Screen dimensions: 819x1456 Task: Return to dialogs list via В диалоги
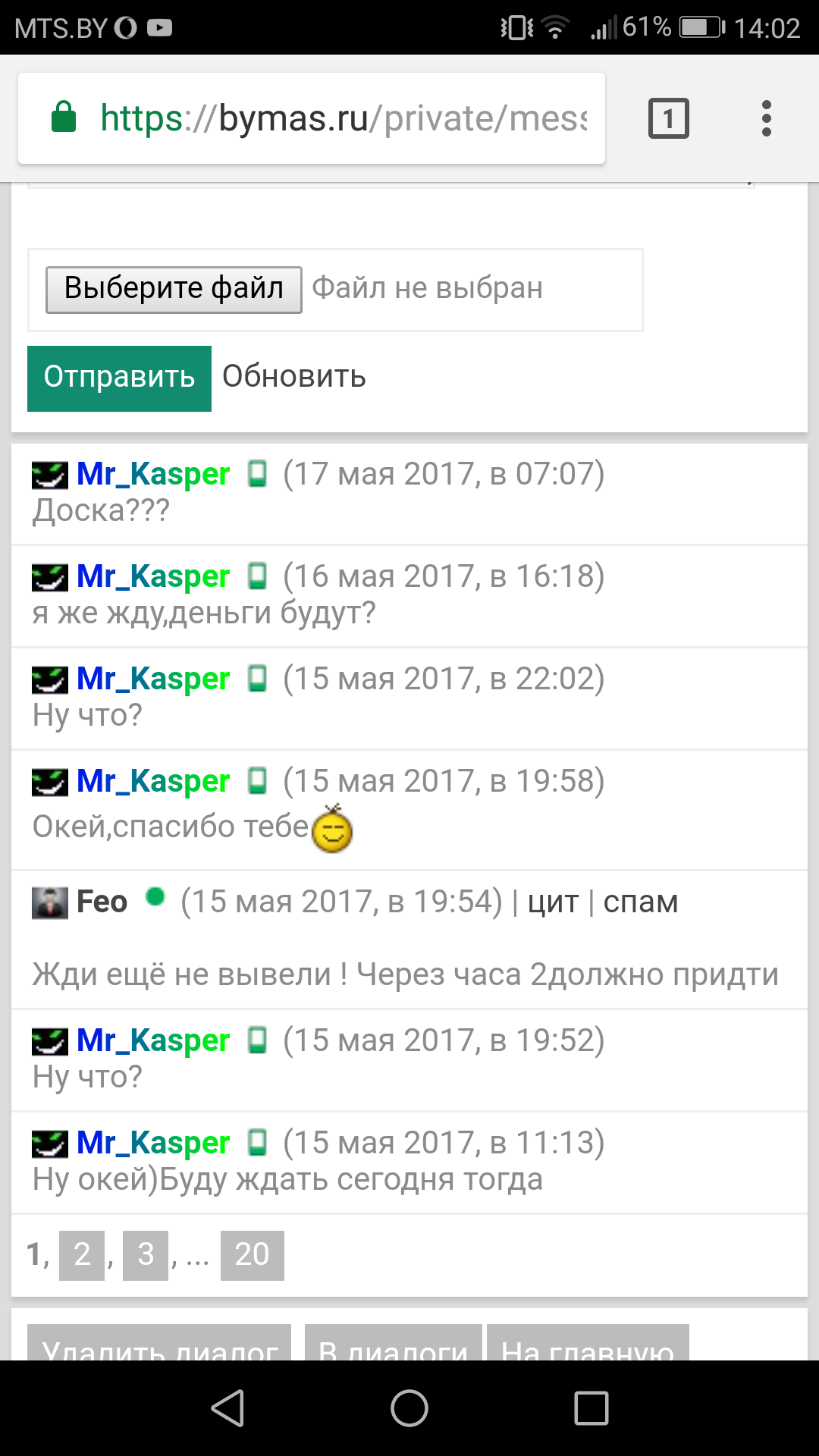[393, 1344]
